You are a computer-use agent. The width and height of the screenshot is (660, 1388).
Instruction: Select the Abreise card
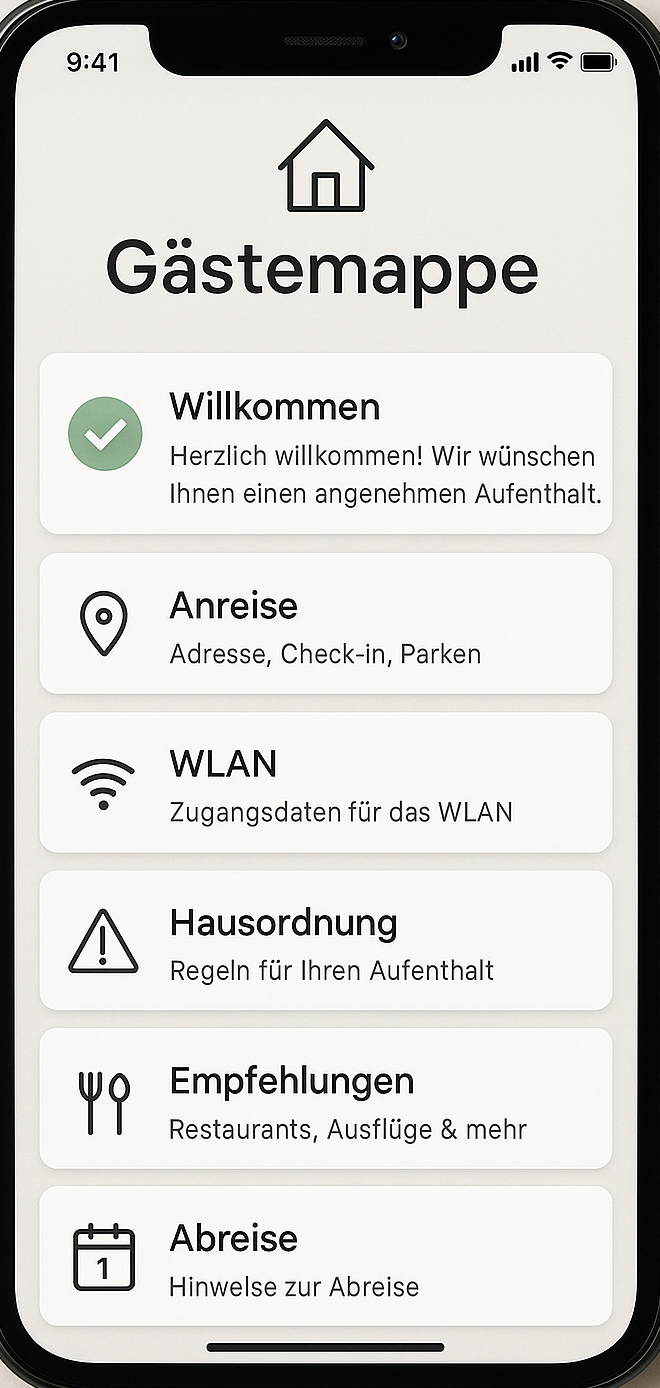pos(326,1256)
